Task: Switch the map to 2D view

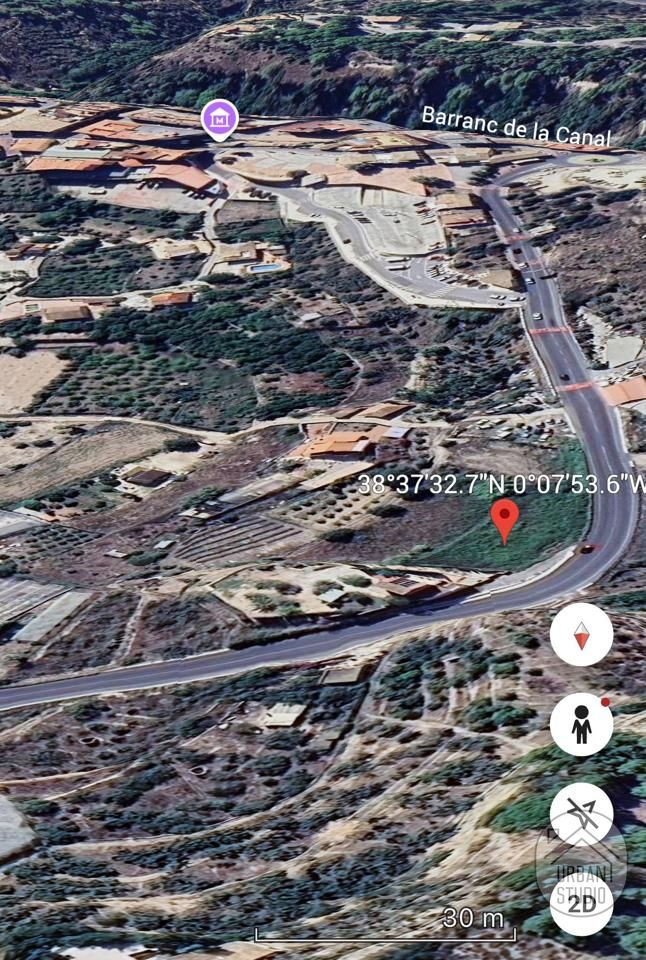Action: pos(581,904)
